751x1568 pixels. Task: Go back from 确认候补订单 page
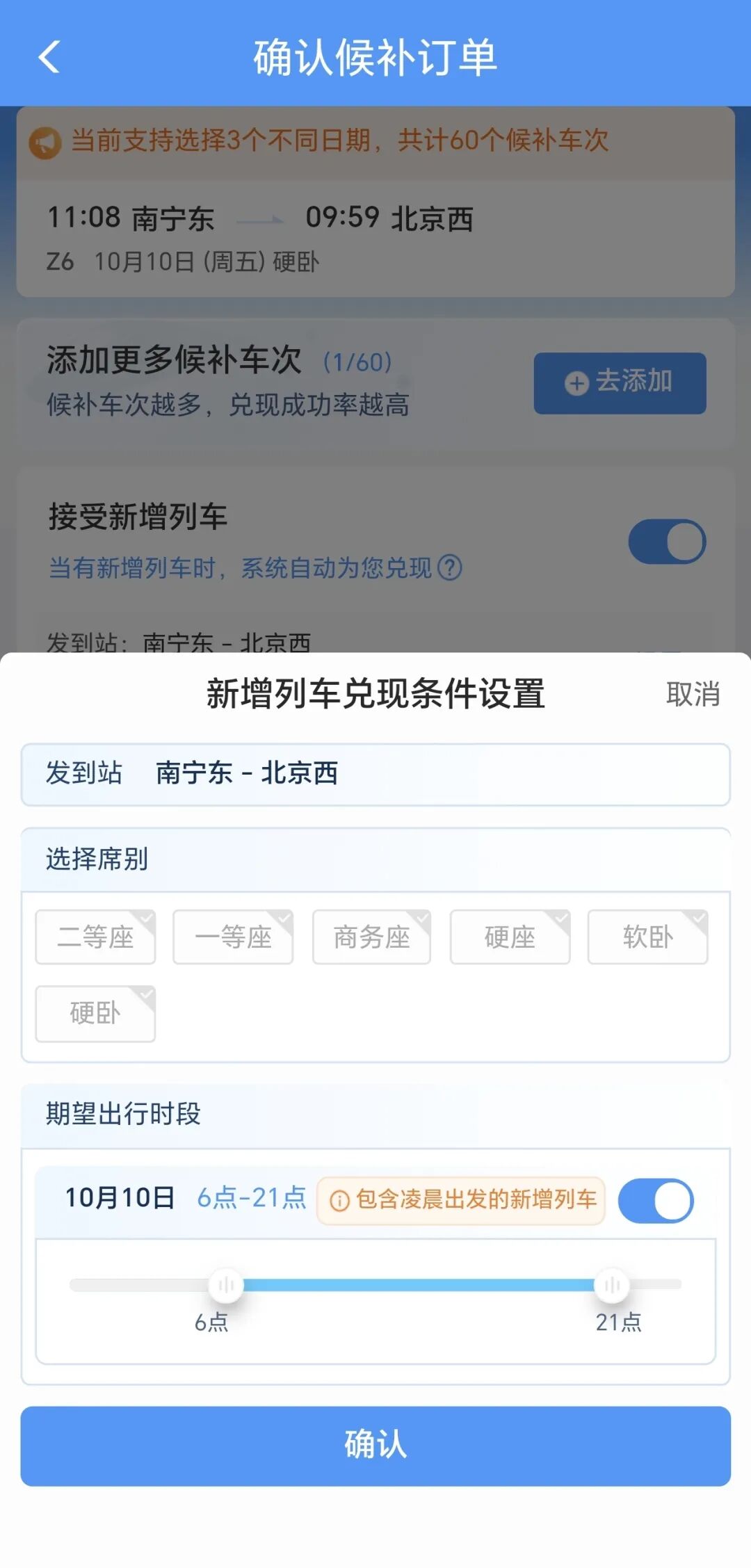(49, 57)
